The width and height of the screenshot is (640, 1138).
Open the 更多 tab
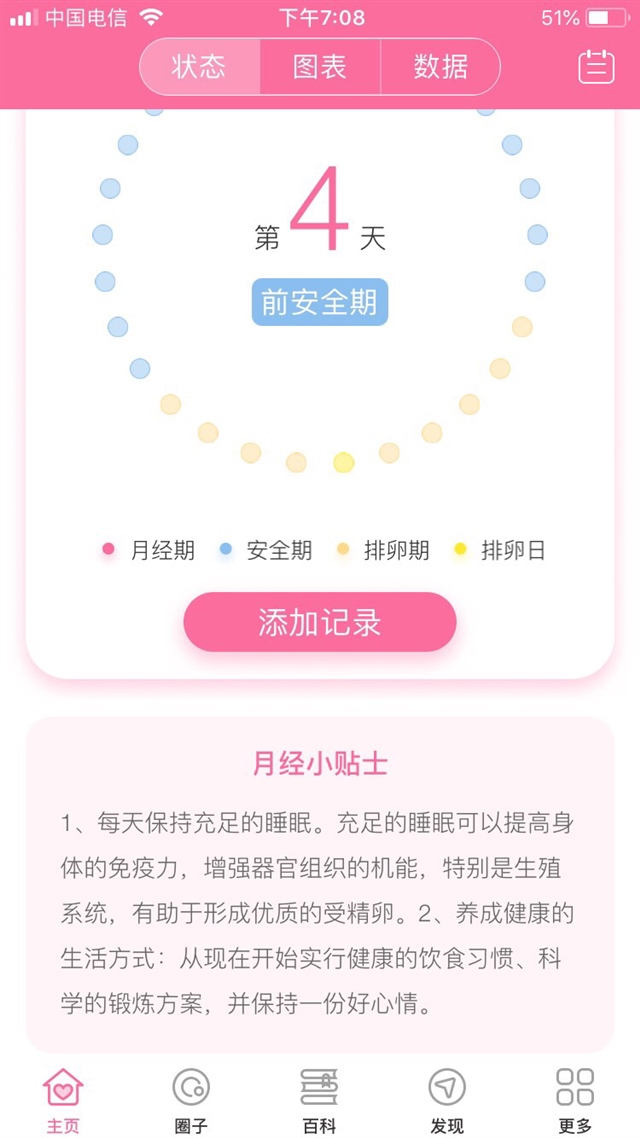click(575, 1098)
